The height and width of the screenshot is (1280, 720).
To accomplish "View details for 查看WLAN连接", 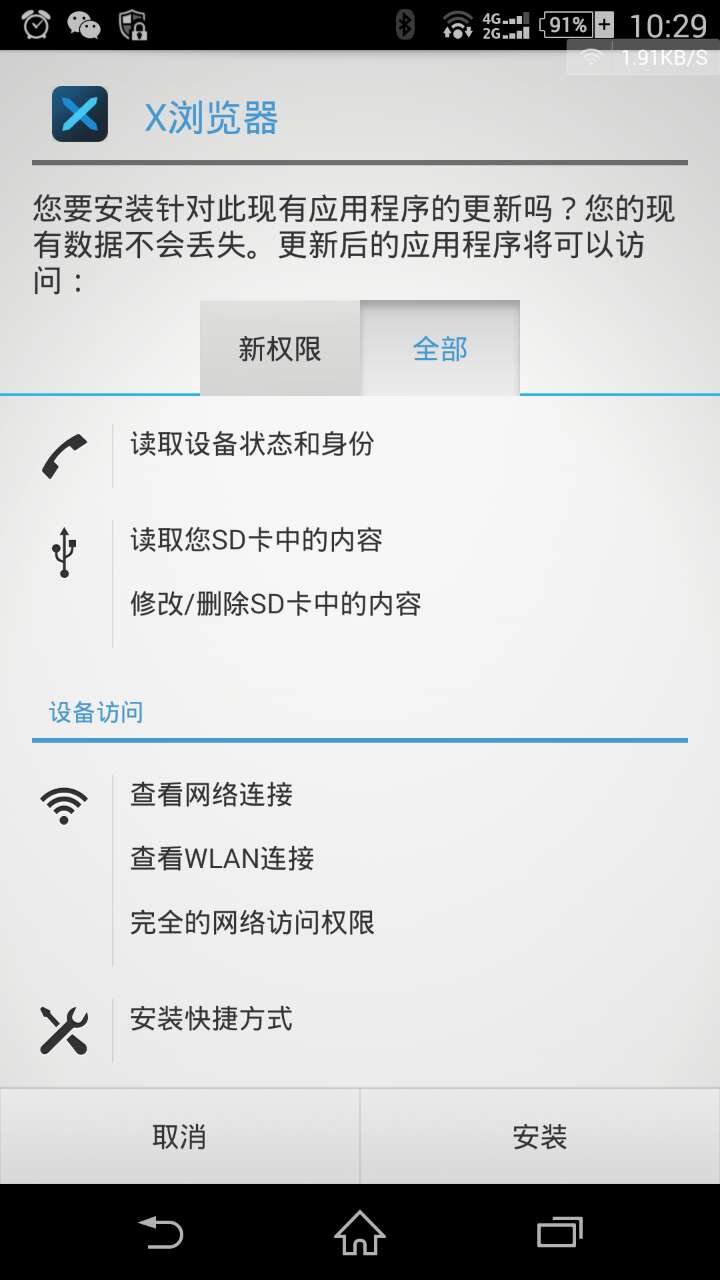I will (222, 858).
